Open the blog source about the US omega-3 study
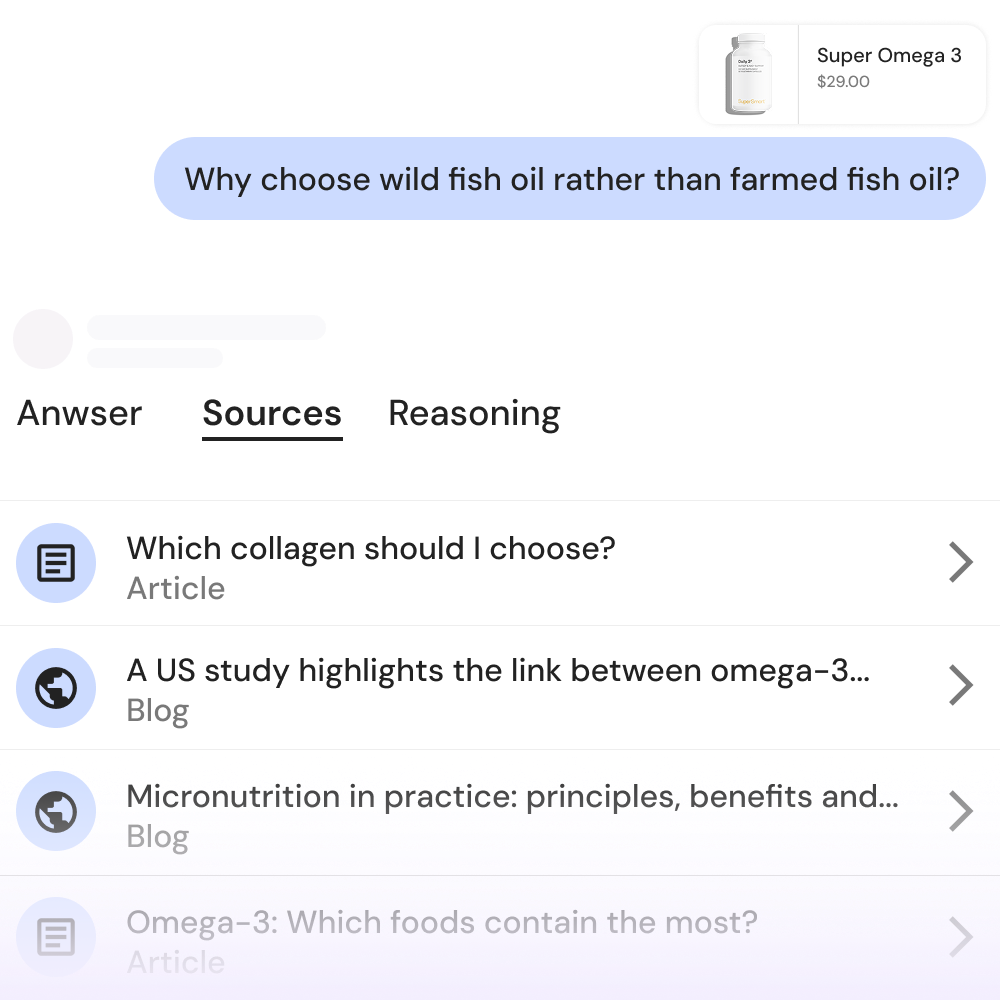The height and width of the screenshot is (1000, 1000). (498, 688)
